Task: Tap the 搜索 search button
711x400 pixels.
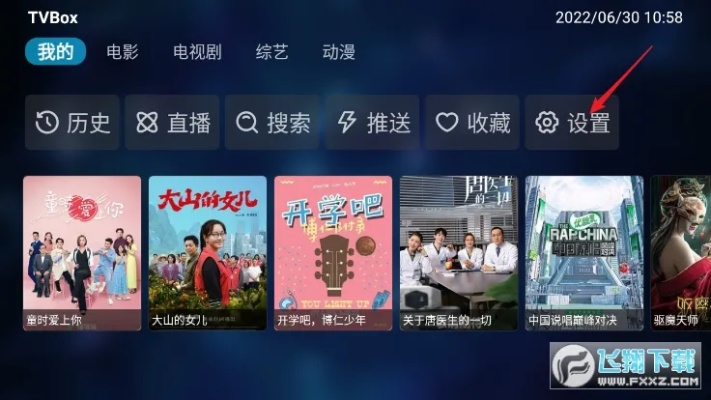Action: pos(273,123)
